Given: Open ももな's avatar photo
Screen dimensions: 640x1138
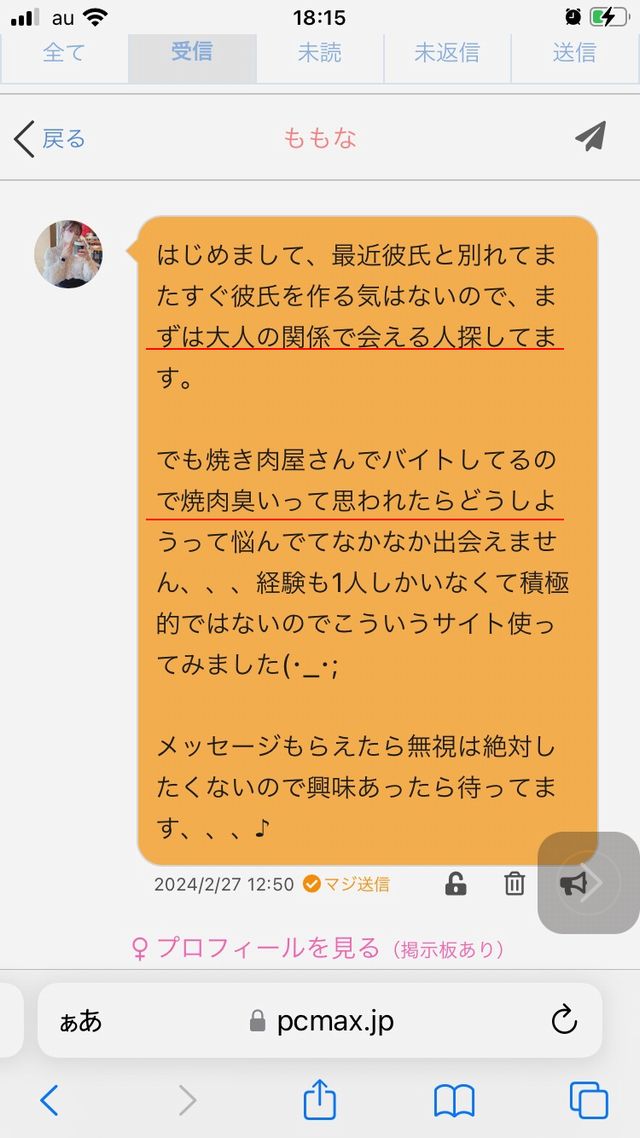Looking at the screenshot, I should point(68,253).
